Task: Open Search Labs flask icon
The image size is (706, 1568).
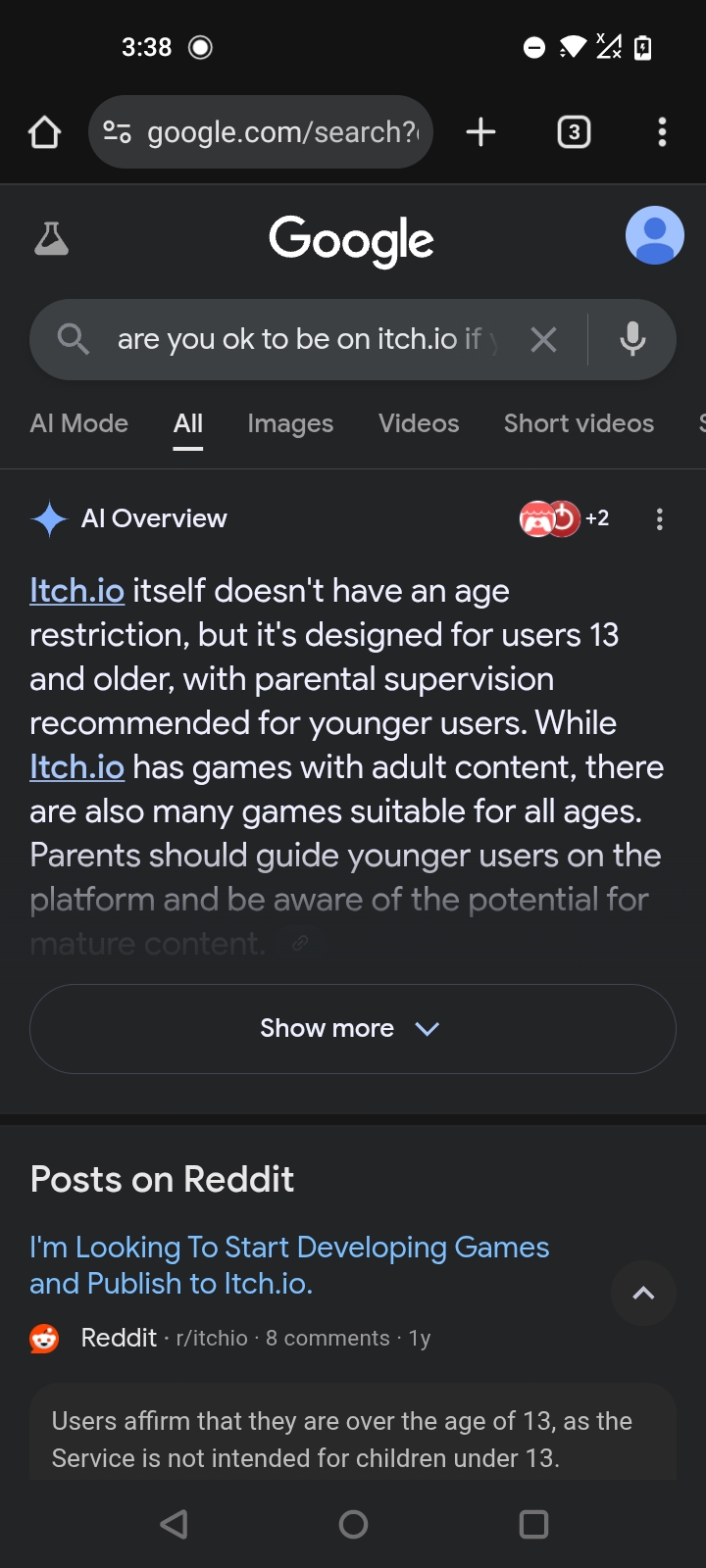Action: point(51,238)
